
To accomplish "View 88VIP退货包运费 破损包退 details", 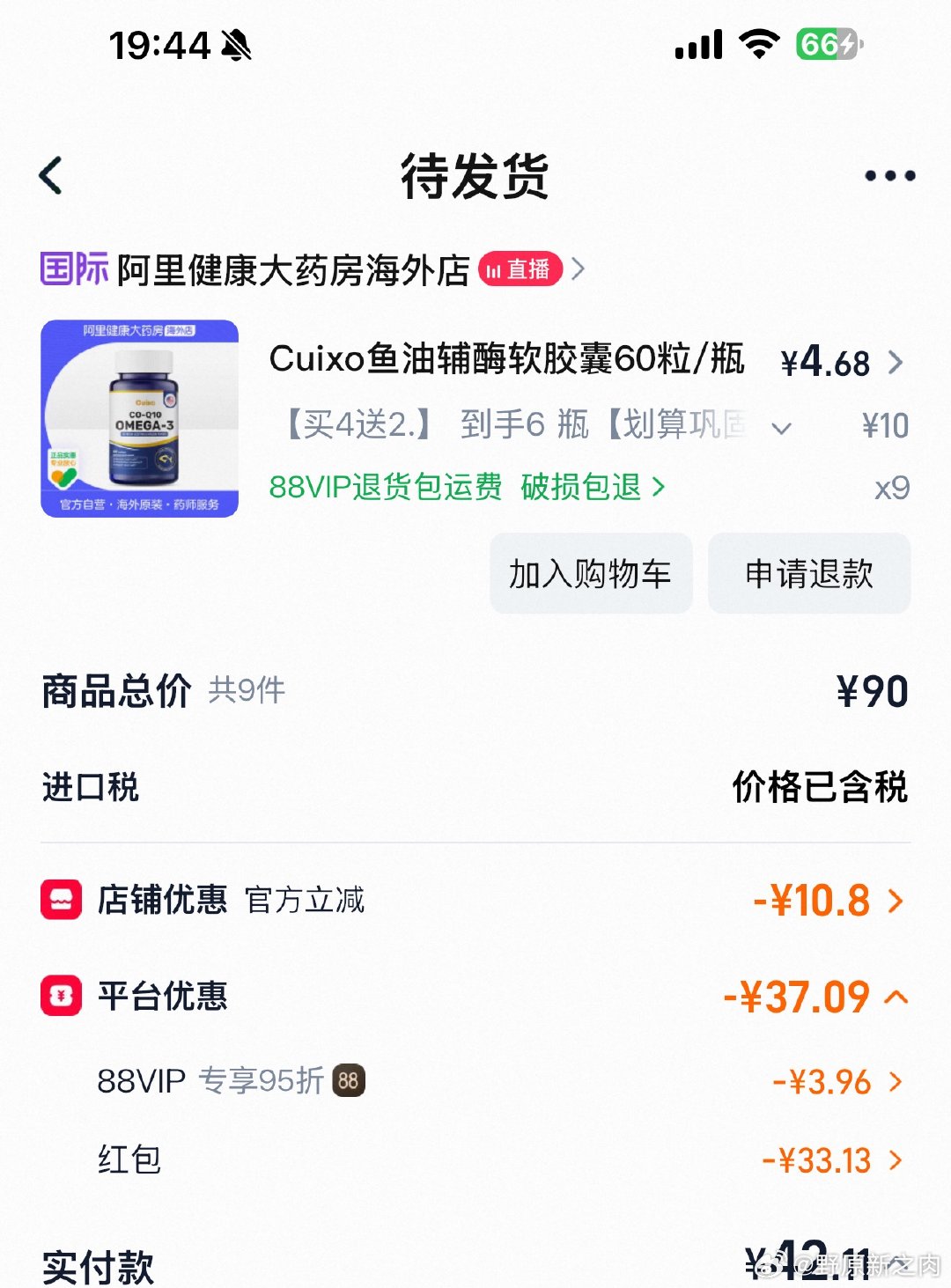I will [467, 487].
